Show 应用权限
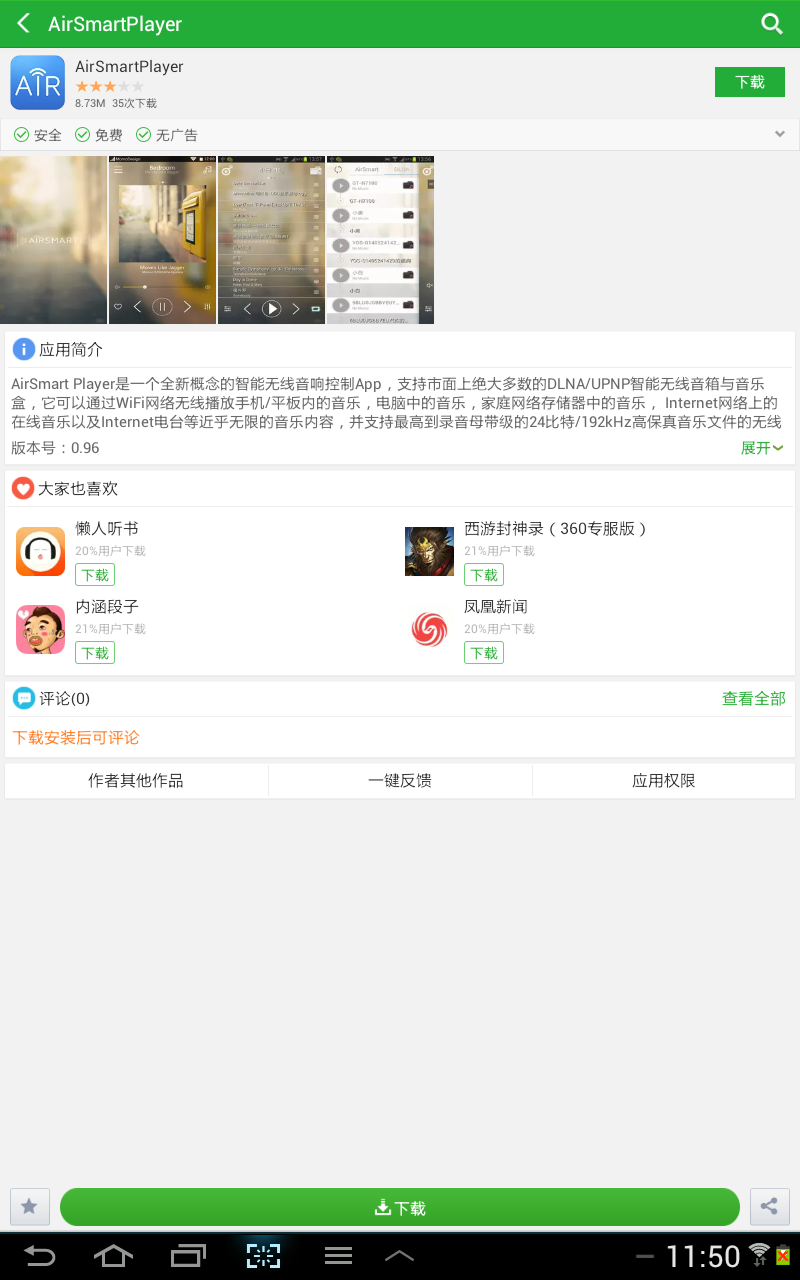800x1280 pixels. click(663, 781)
